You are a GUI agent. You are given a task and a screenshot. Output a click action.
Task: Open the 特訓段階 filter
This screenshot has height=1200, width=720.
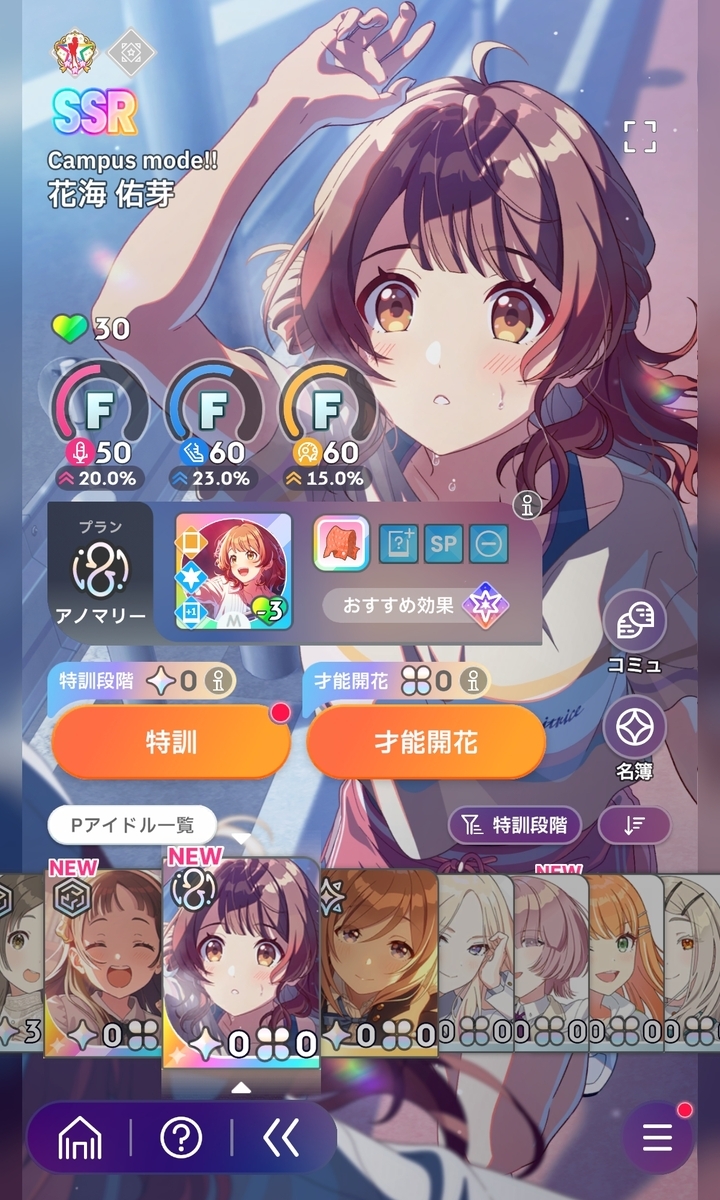(x=515, y=825)
